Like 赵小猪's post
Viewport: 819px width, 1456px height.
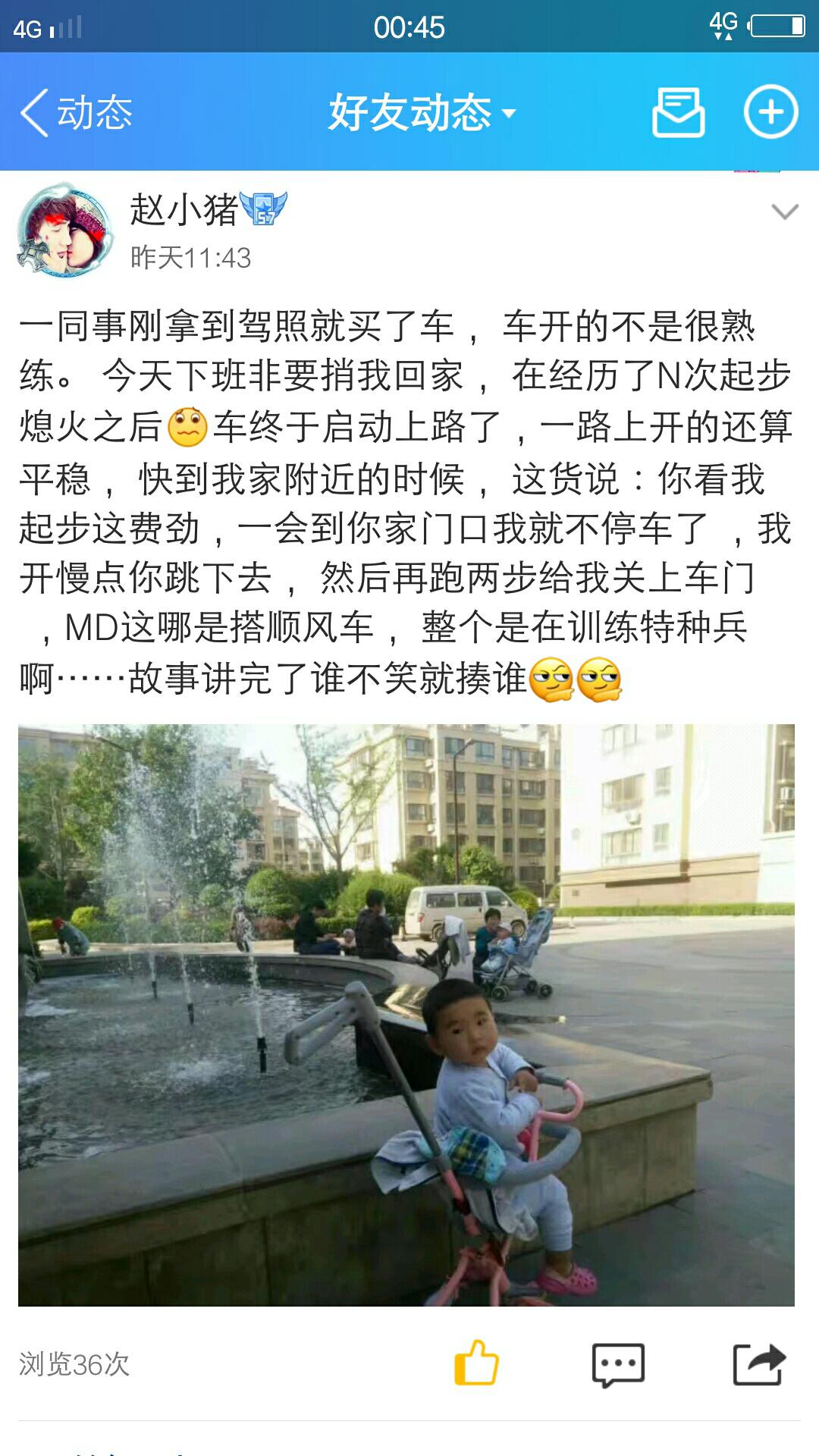point(476,1363)
